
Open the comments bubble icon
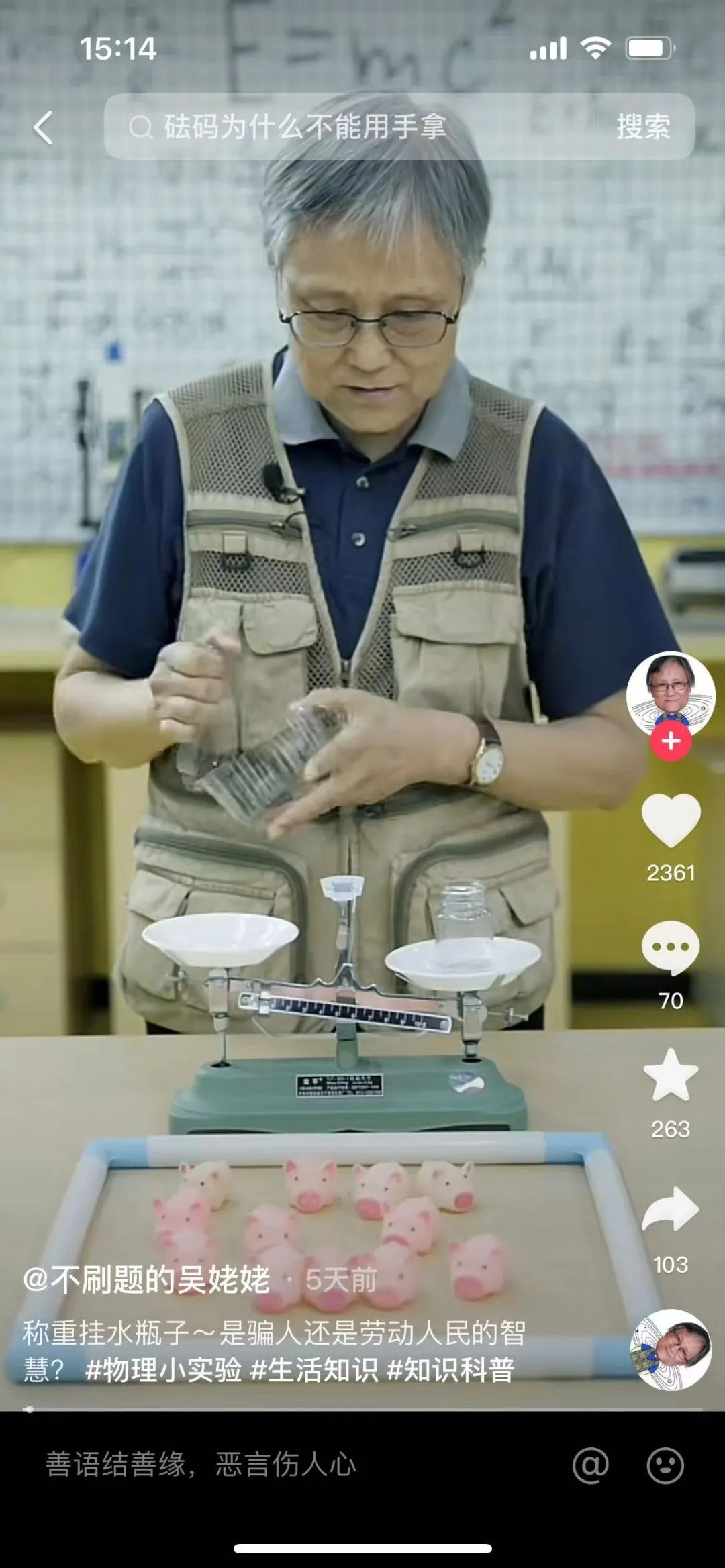click(x=671, y=947)
